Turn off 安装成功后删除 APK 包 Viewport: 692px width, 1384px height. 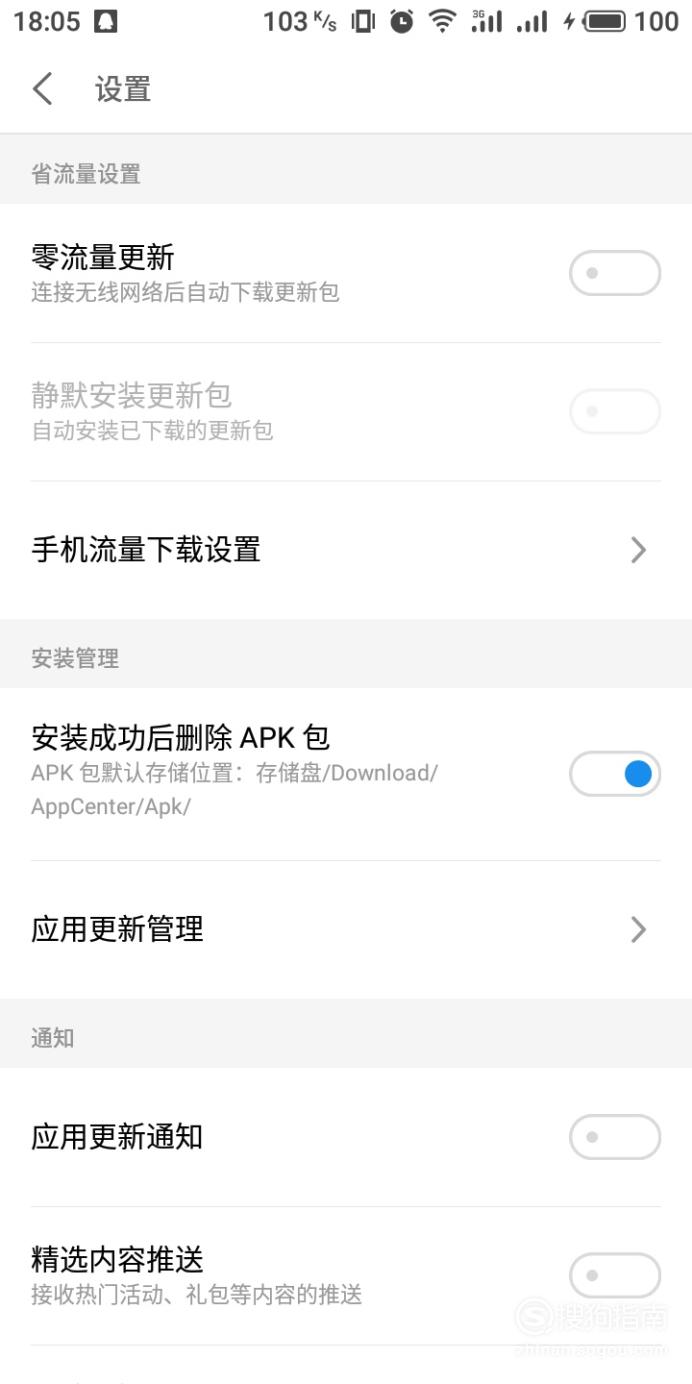[x=615, y=774]
